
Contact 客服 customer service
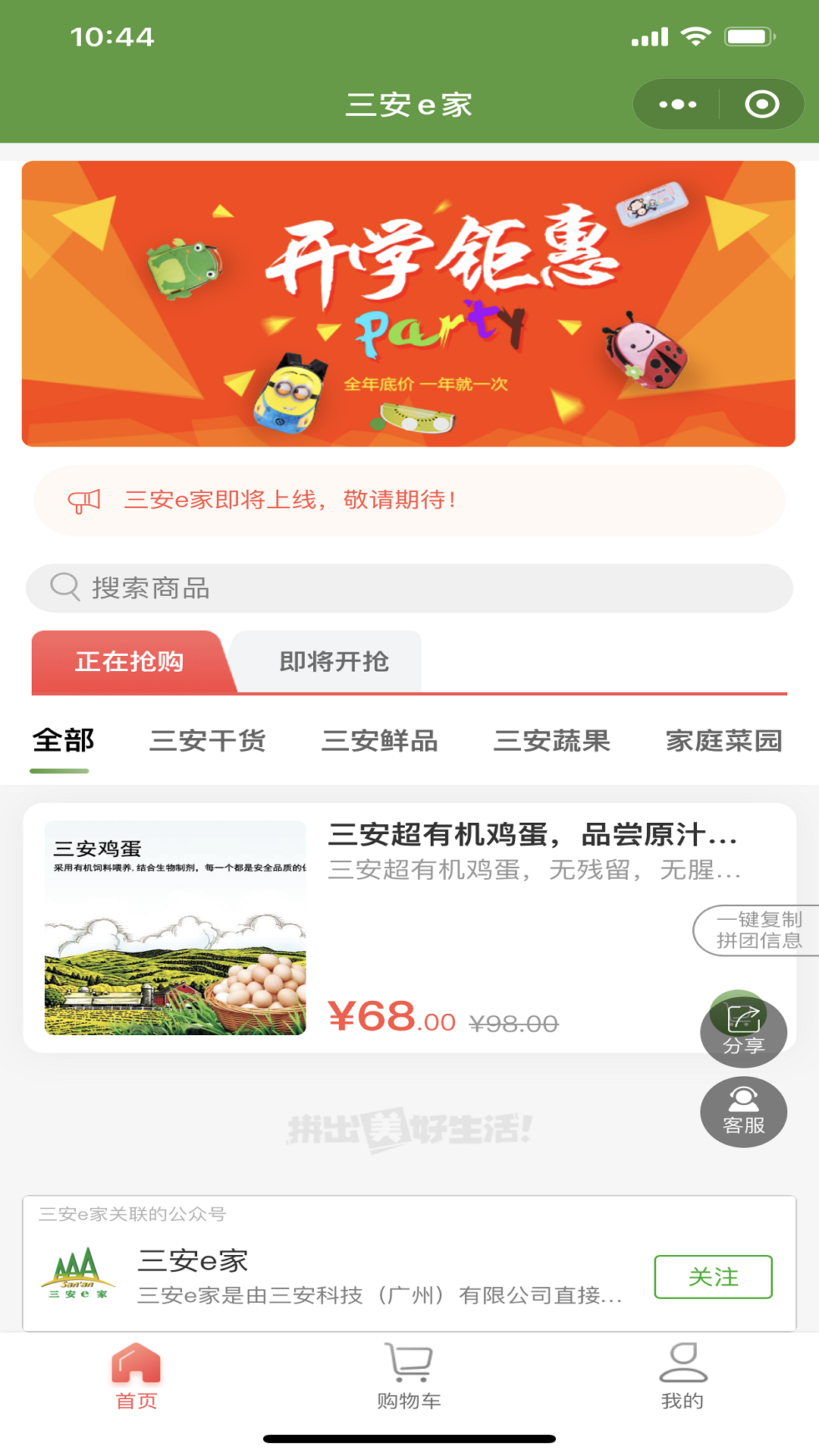point(743,1112)
